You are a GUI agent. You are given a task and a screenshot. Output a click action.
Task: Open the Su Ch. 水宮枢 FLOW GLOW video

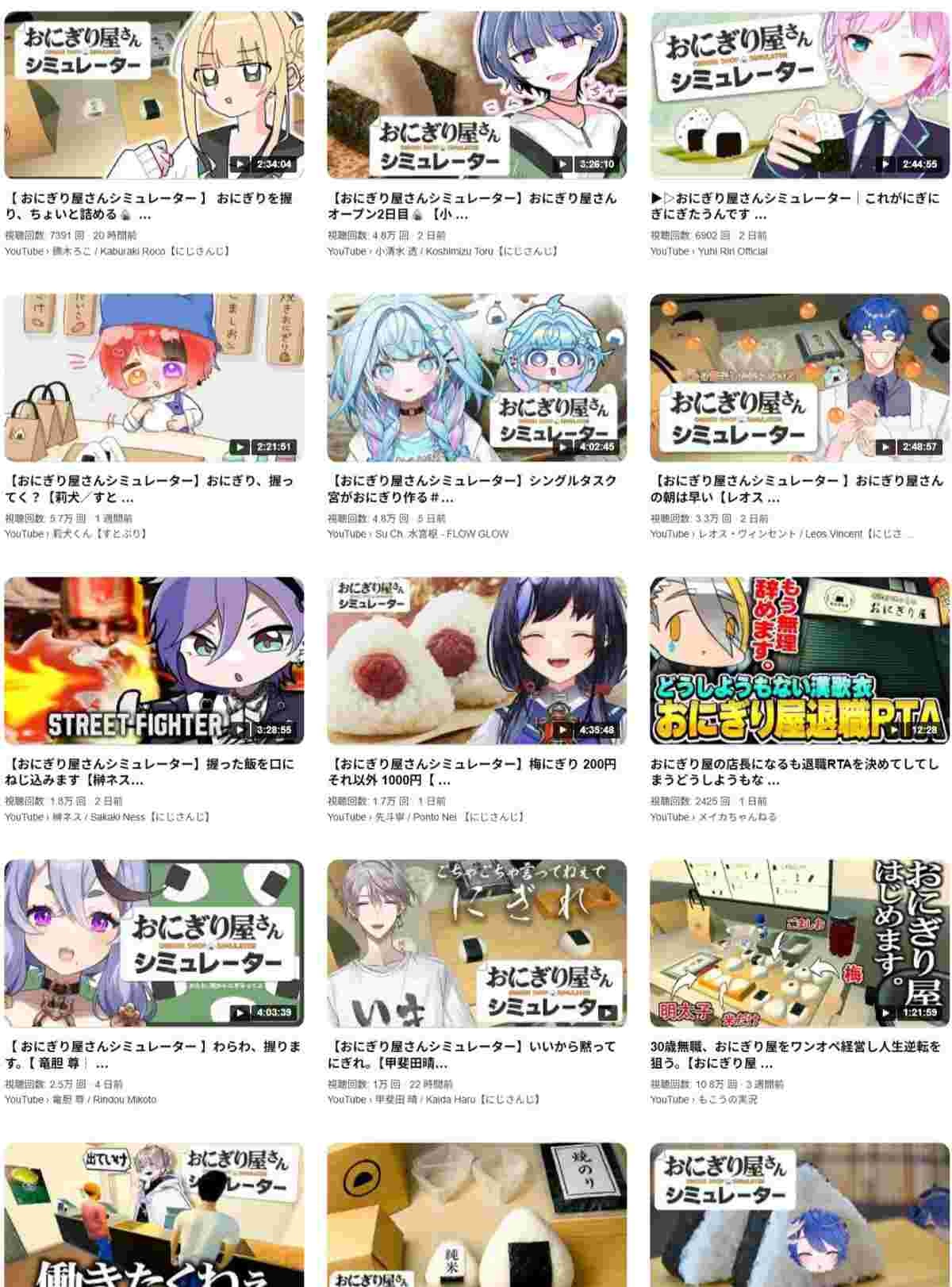[x=476, y=378]
